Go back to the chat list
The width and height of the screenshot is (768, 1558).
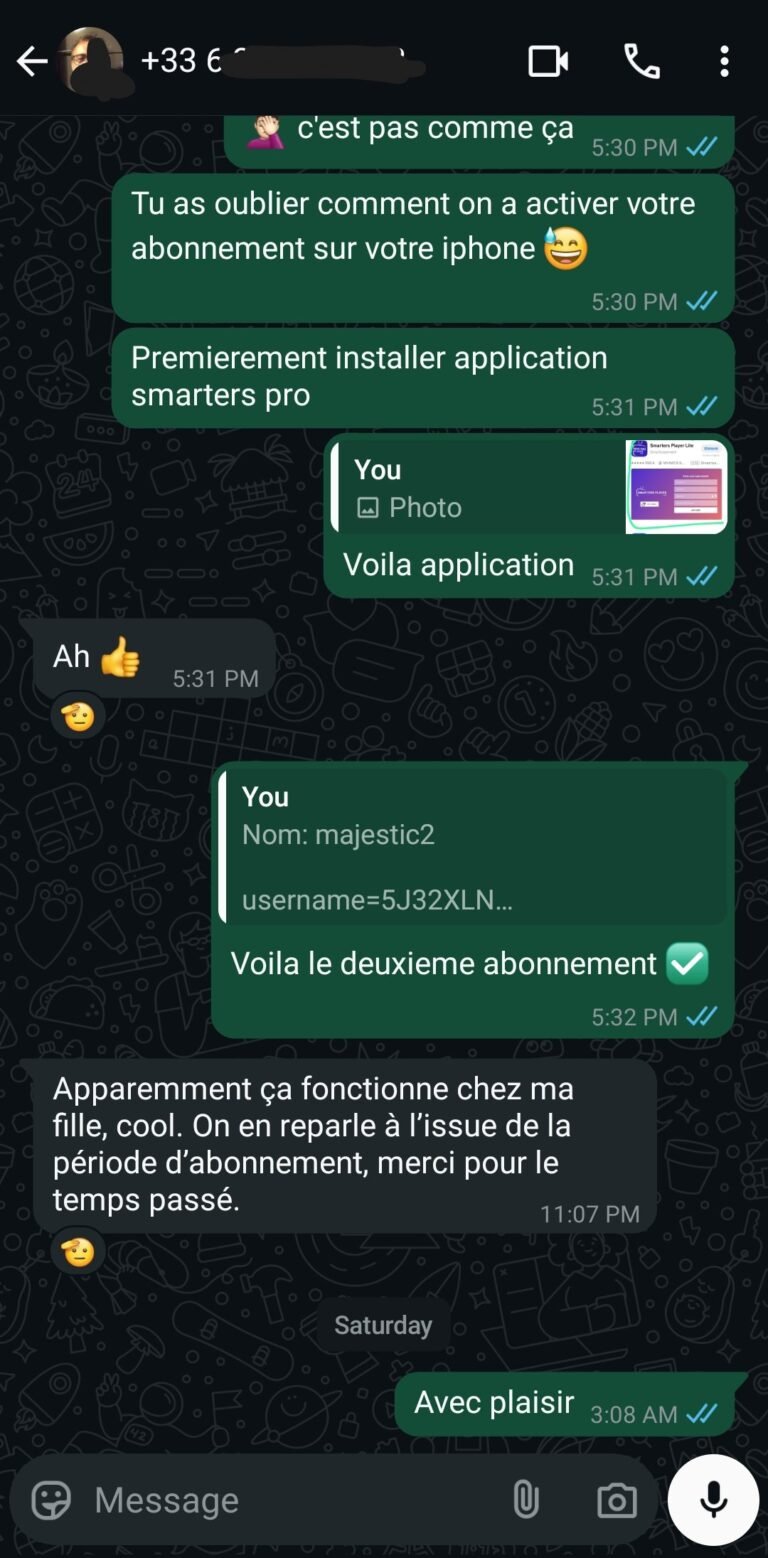[x=32, y=62]
